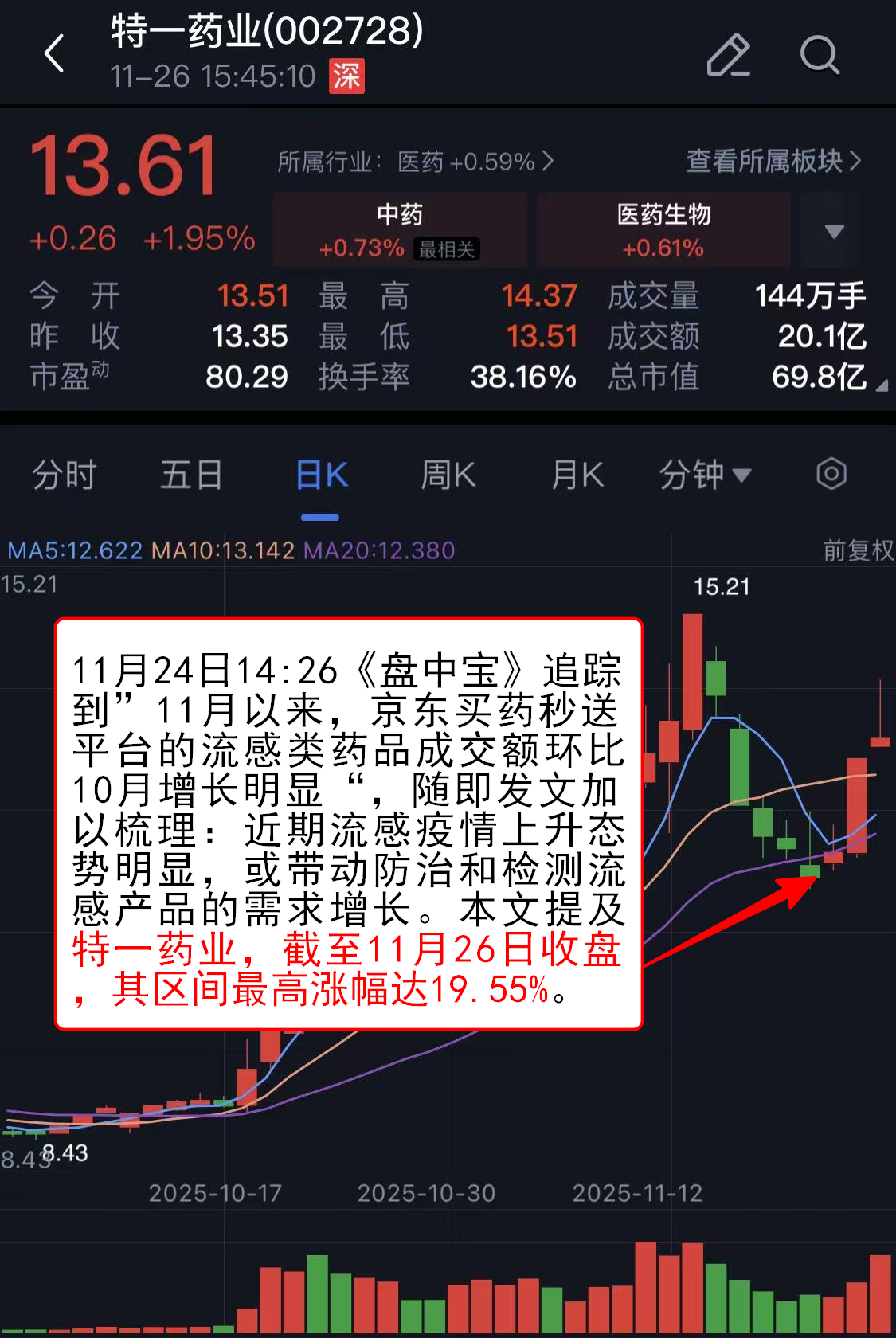Viewport: 896px width, 1338px height.
Task: Change the 前复权 price adjustment option
Action: point(858,550)
